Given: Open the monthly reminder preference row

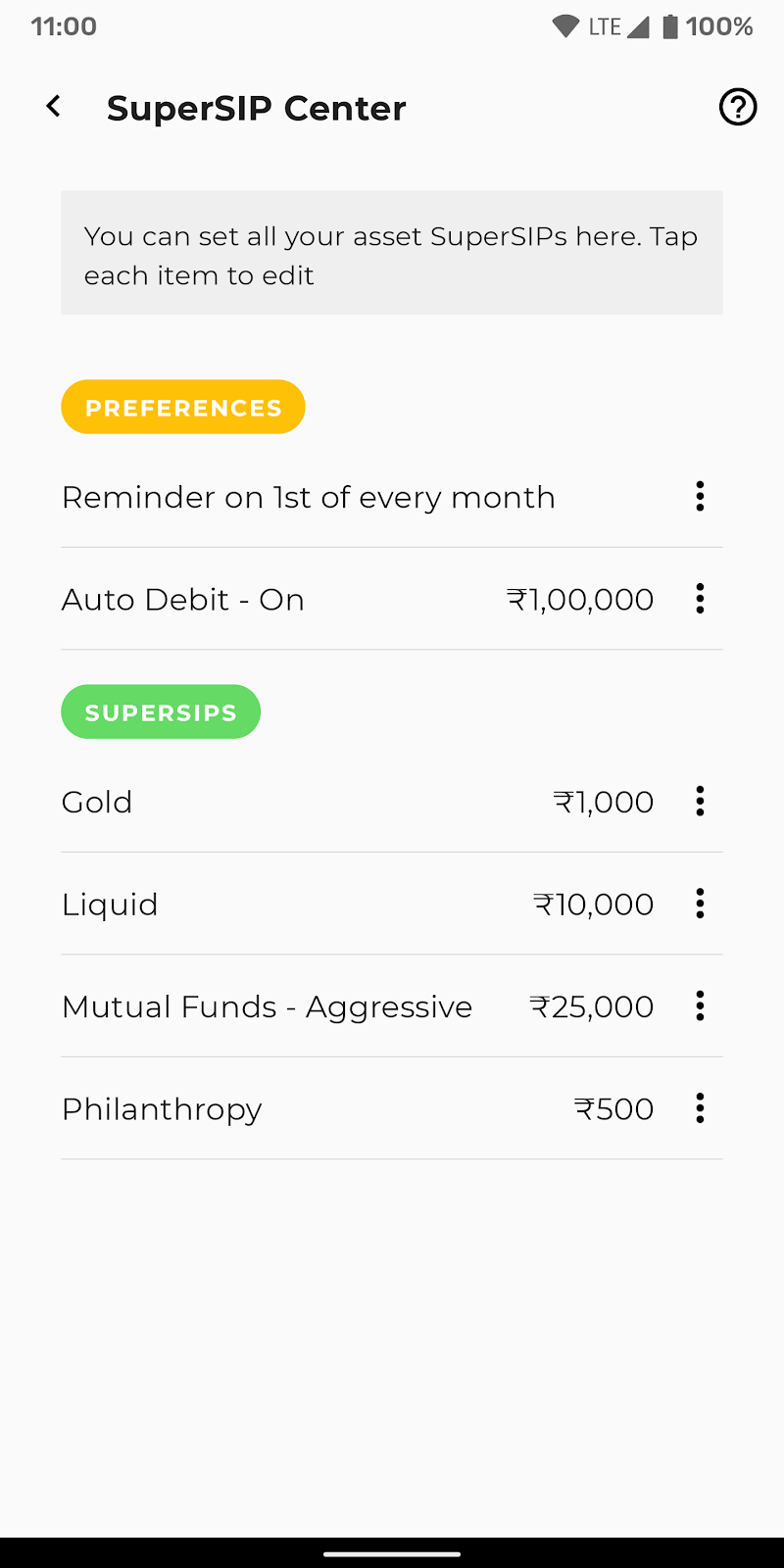Looking at the screenshot, I should [x=392, y=497].
